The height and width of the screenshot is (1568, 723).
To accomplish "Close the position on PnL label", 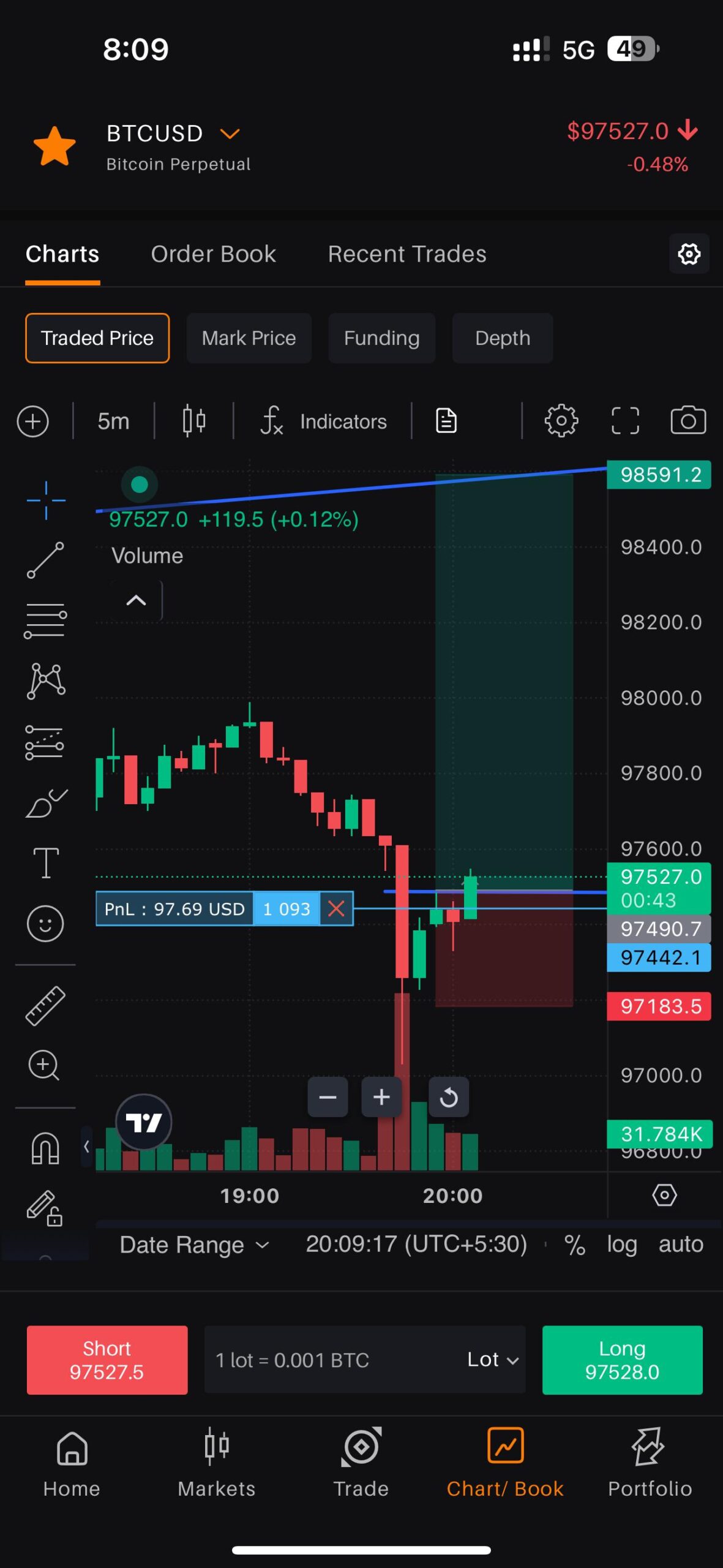I will [336, 908].
